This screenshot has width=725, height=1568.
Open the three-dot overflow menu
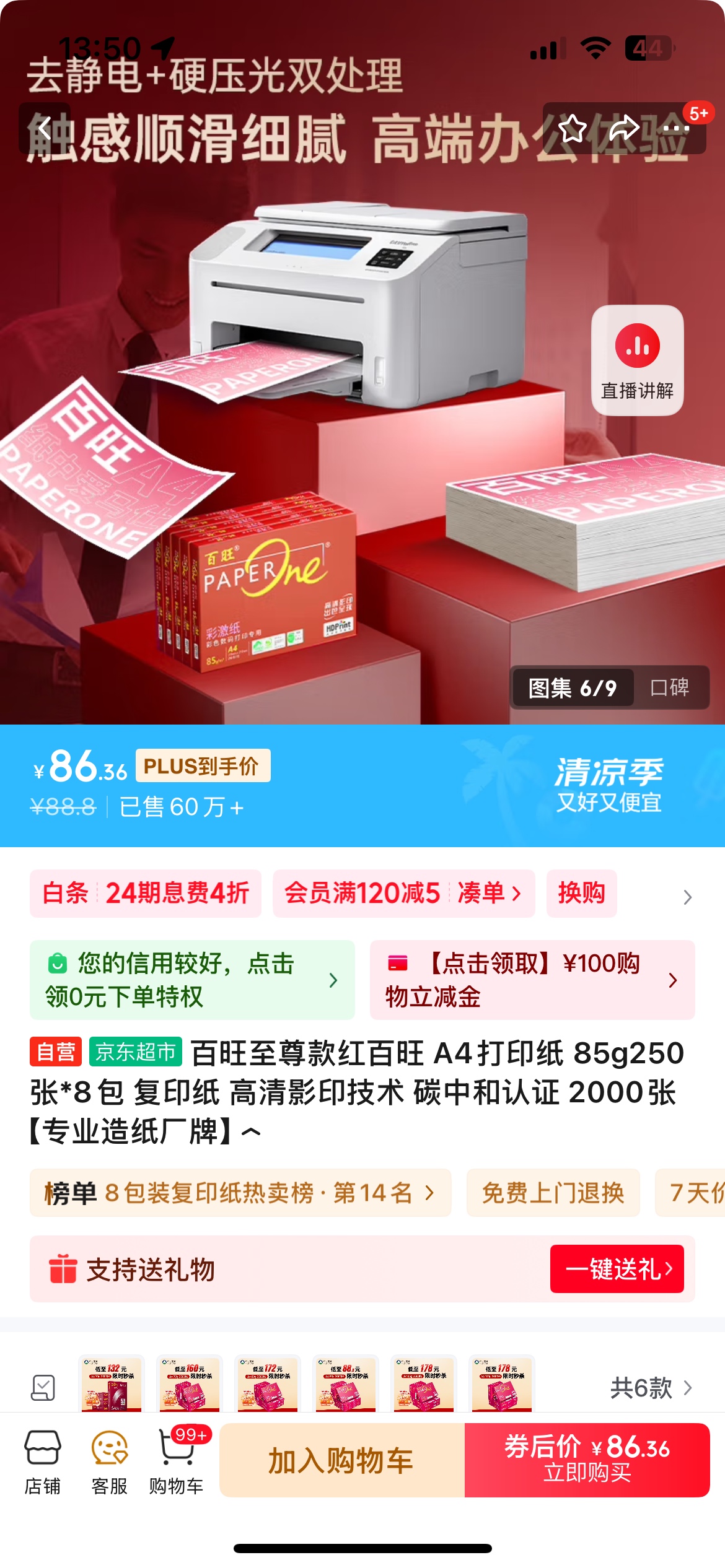pos(676,129)
